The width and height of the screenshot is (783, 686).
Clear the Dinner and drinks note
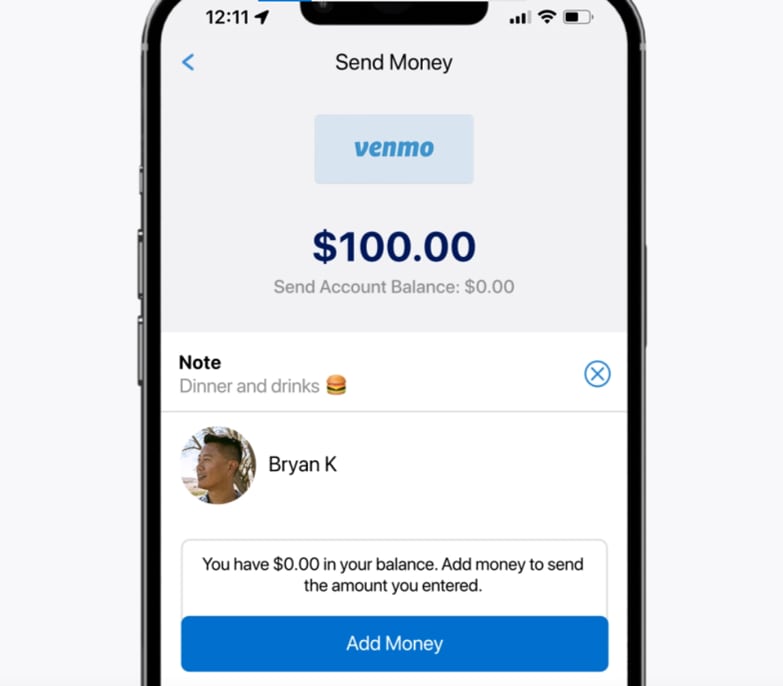coord(597,374)
